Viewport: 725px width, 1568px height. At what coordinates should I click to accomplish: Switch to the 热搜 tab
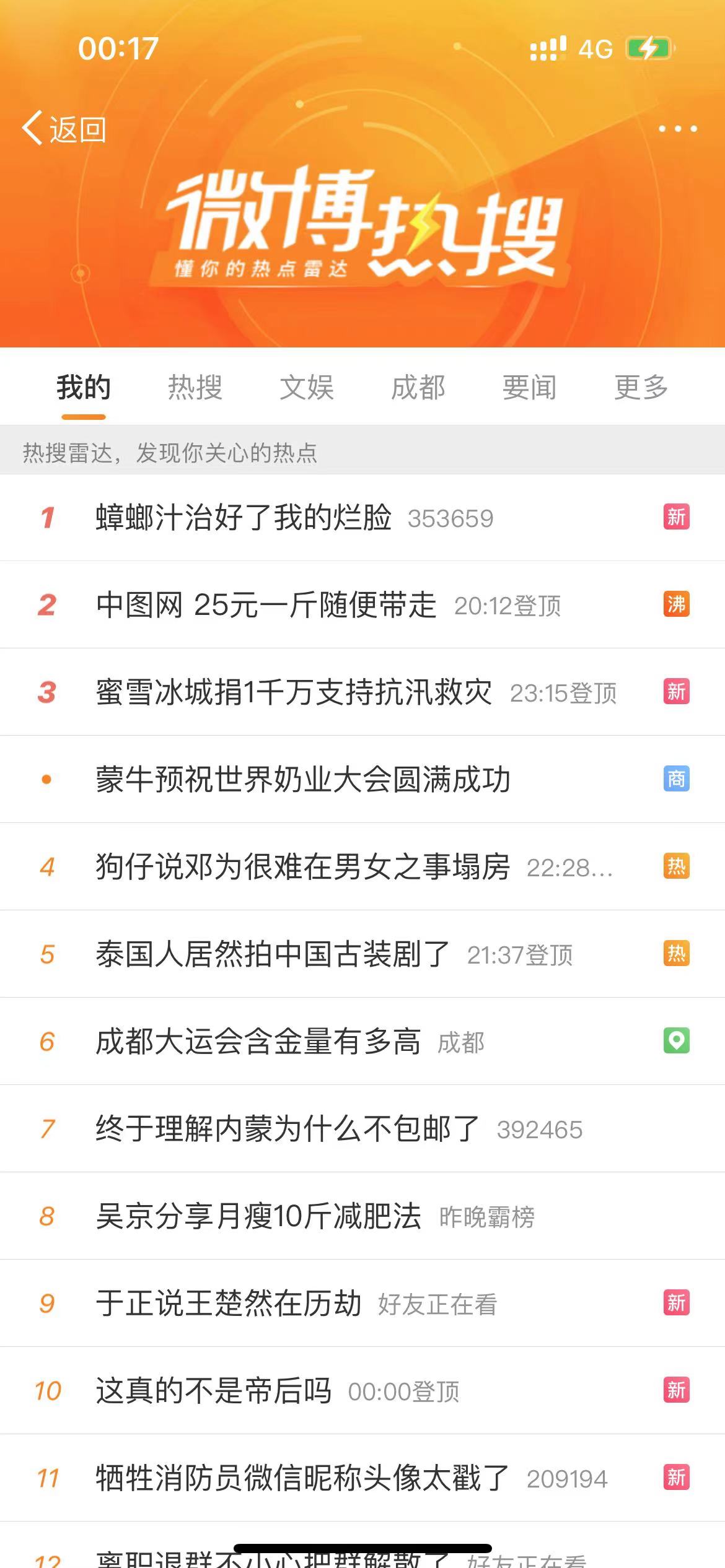point(195,387)
